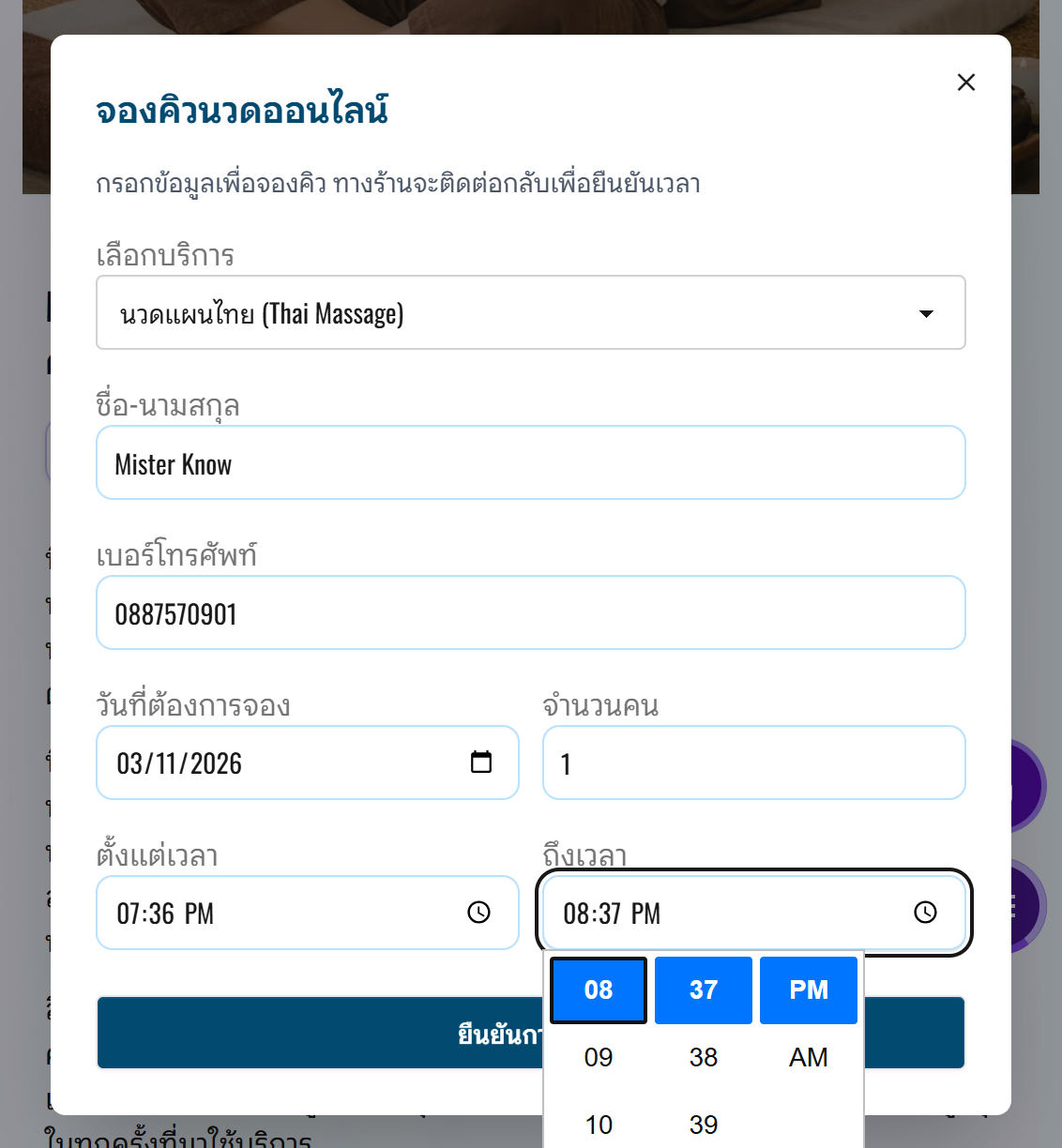Screen dimensions: 1062x1148
Task: Tap the clock icon in 08:37 PM field
Action: 925,913
